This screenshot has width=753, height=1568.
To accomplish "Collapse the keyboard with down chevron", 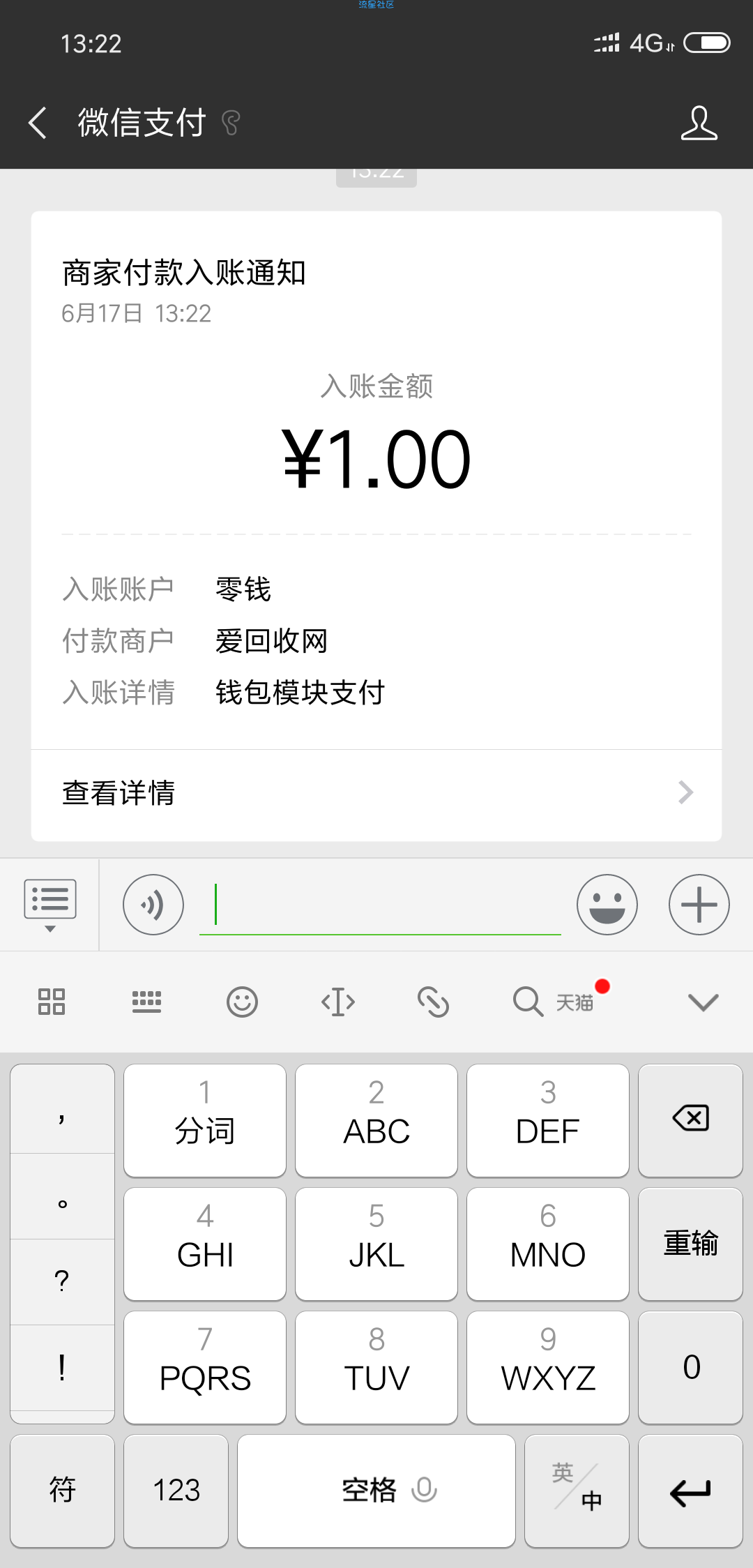I will [703, 1002].
